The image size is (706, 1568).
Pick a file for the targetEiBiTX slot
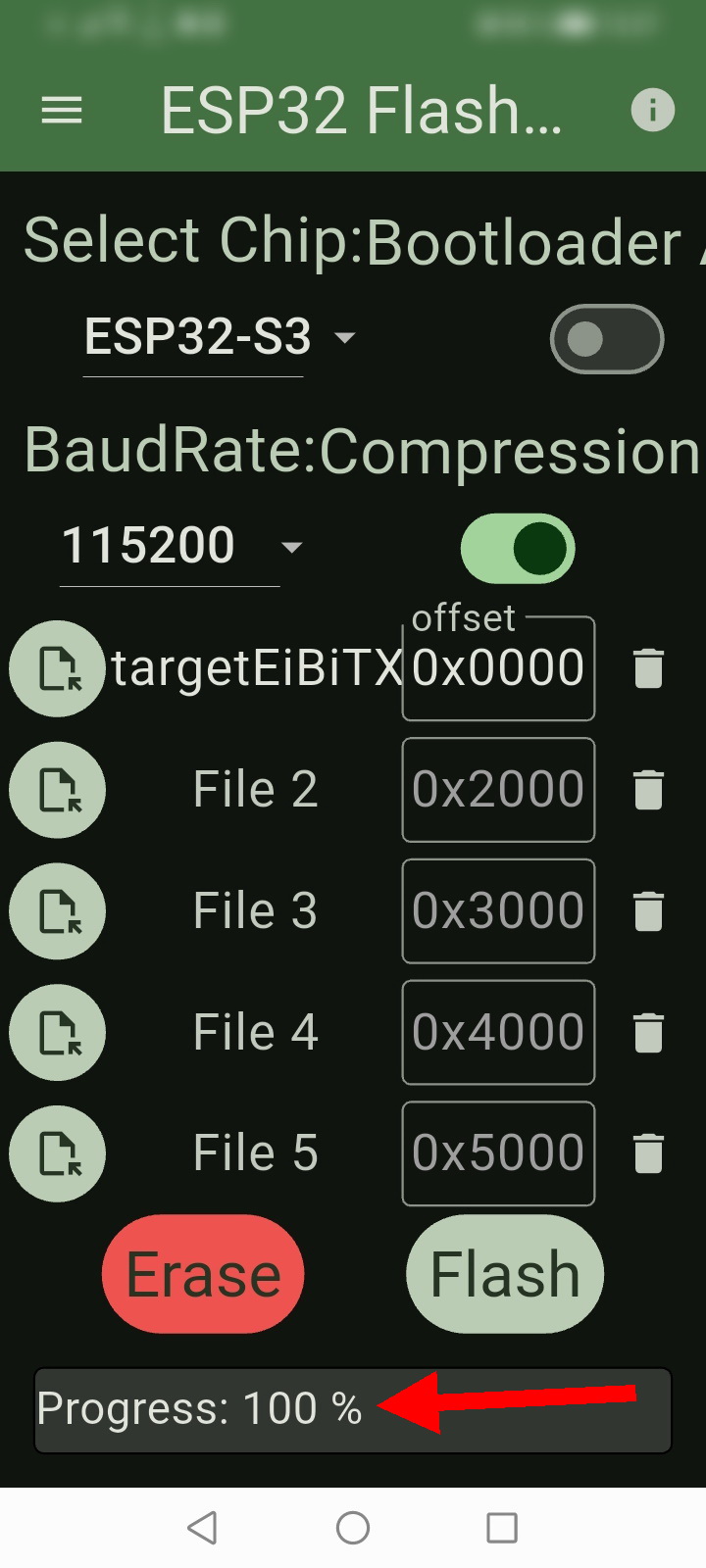tap(58, 668)
